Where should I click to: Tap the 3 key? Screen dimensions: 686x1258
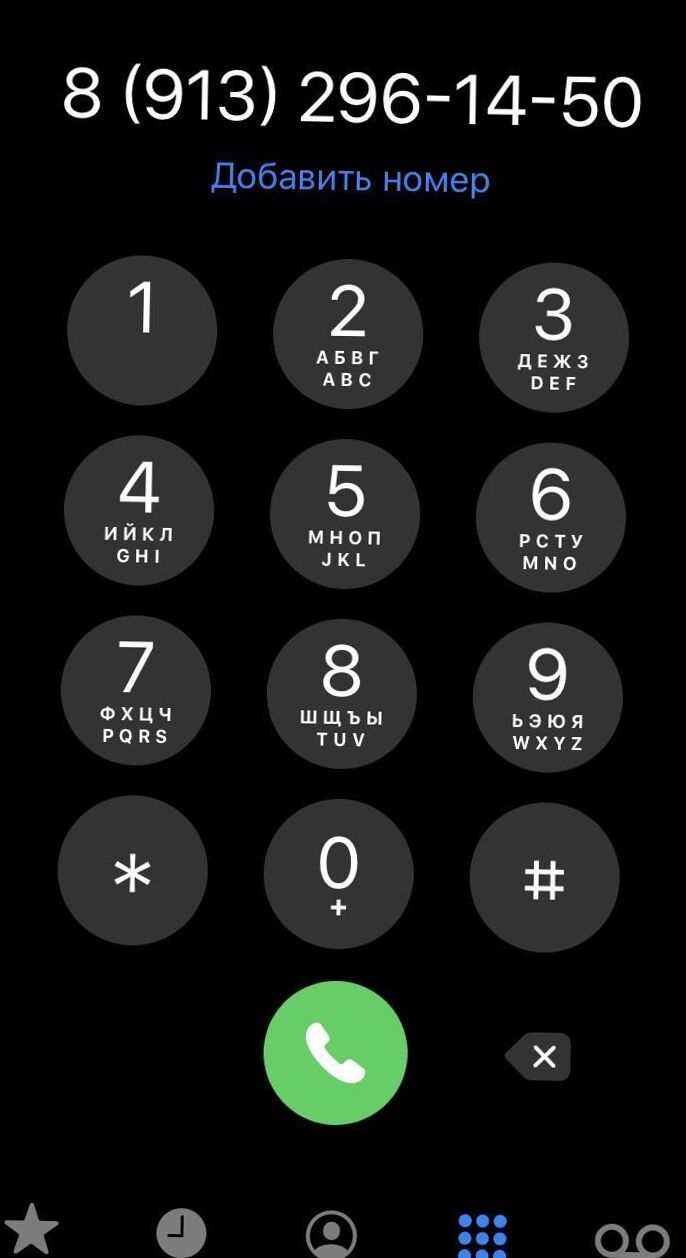pyautogui.click(x=554, y=338)
